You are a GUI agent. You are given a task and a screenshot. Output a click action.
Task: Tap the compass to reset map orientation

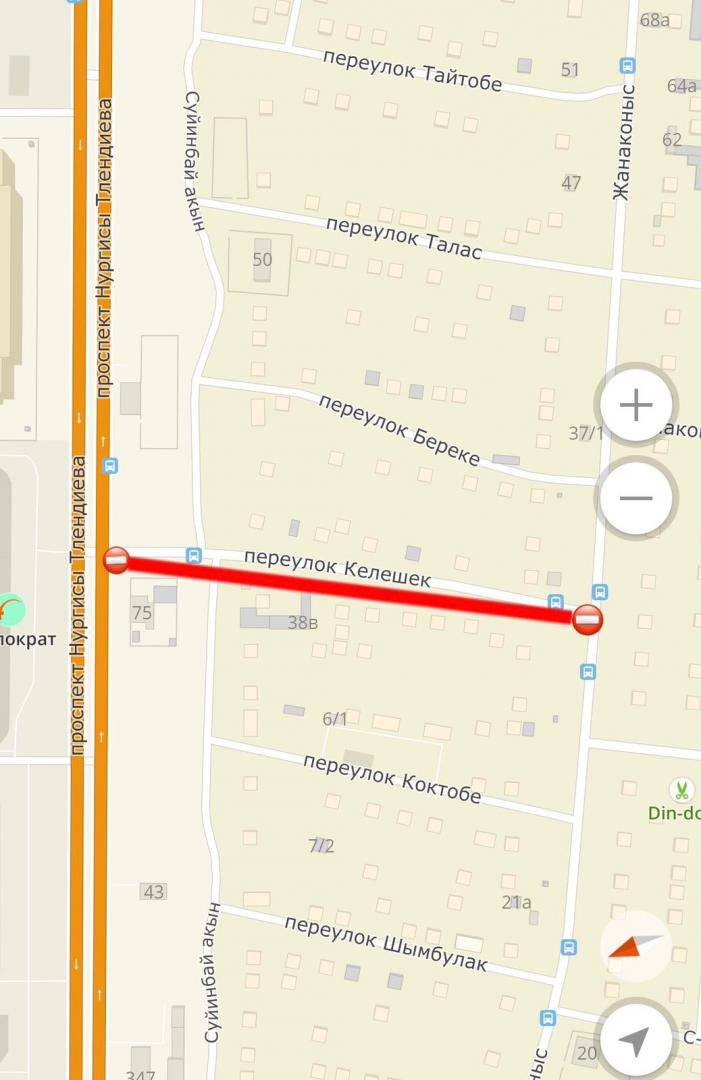click(x=636, y=946)
